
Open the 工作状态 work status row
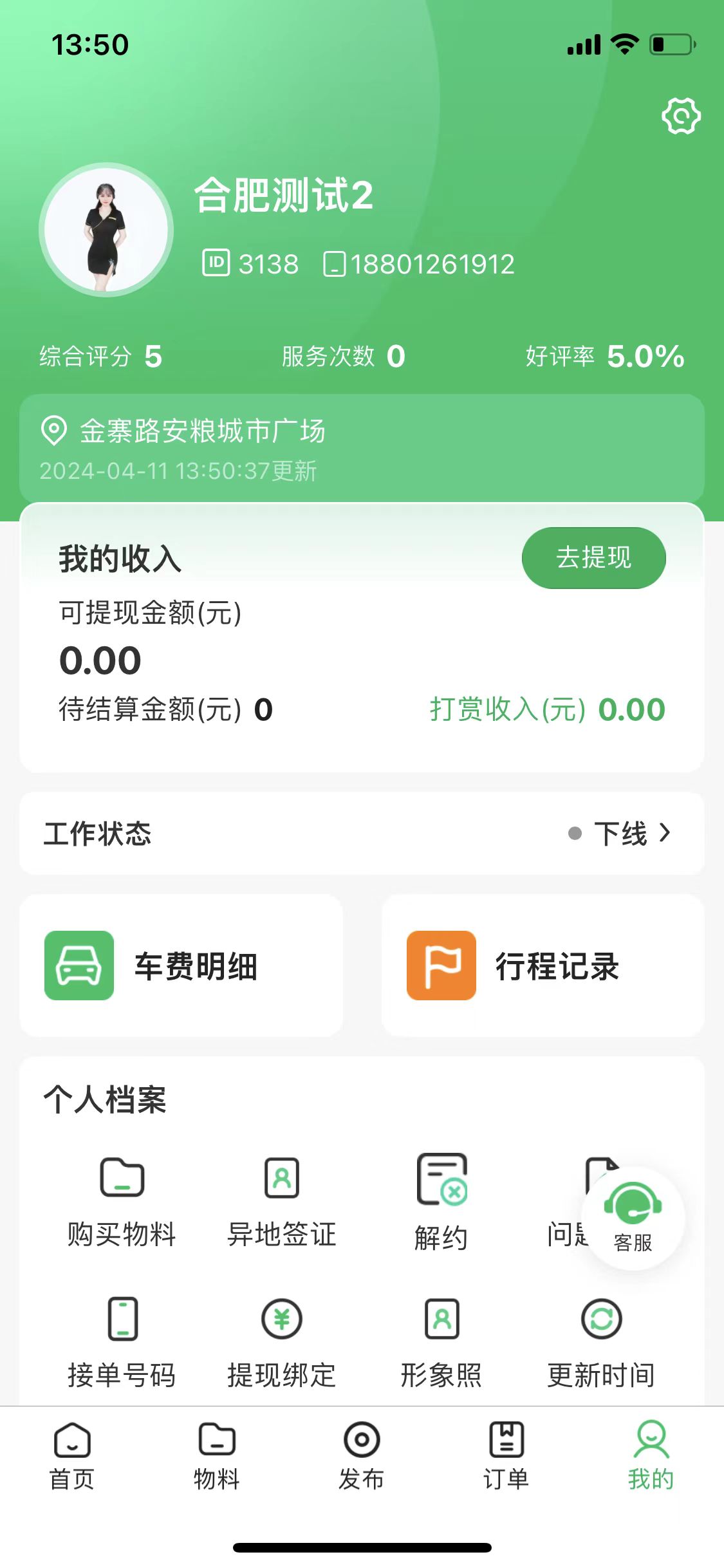pos(362,834)
